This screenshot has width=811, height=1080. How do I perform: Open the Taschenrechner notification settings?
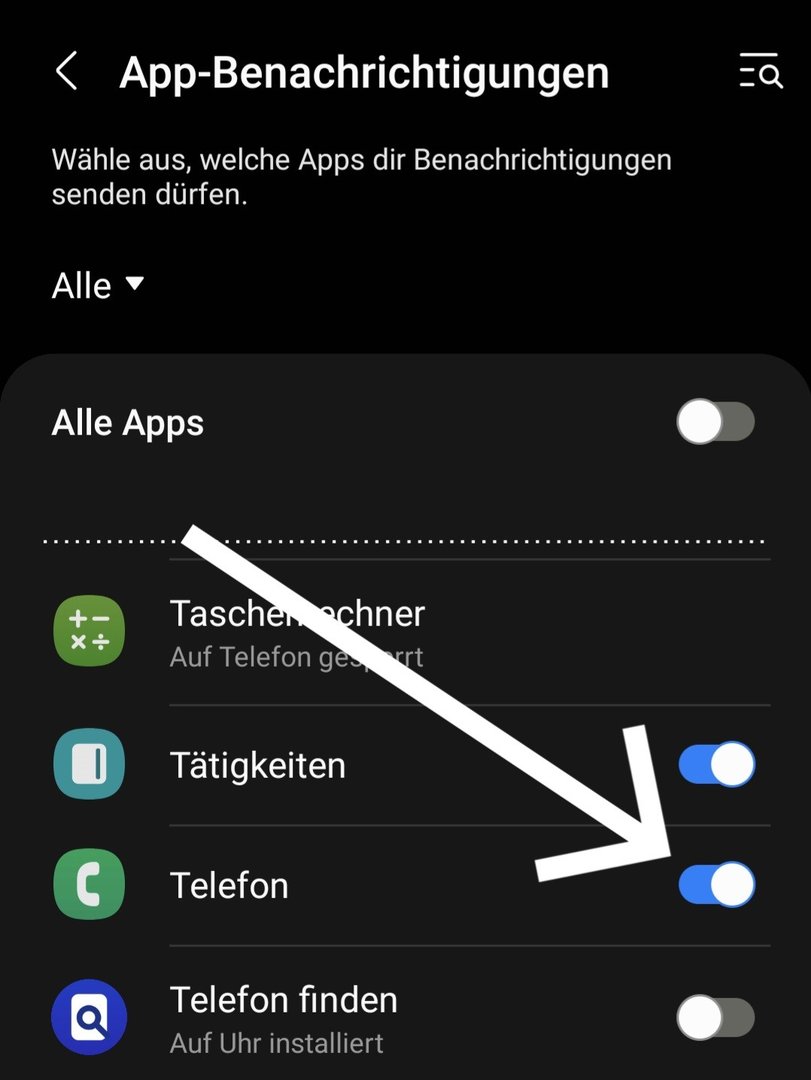[296, 631]
